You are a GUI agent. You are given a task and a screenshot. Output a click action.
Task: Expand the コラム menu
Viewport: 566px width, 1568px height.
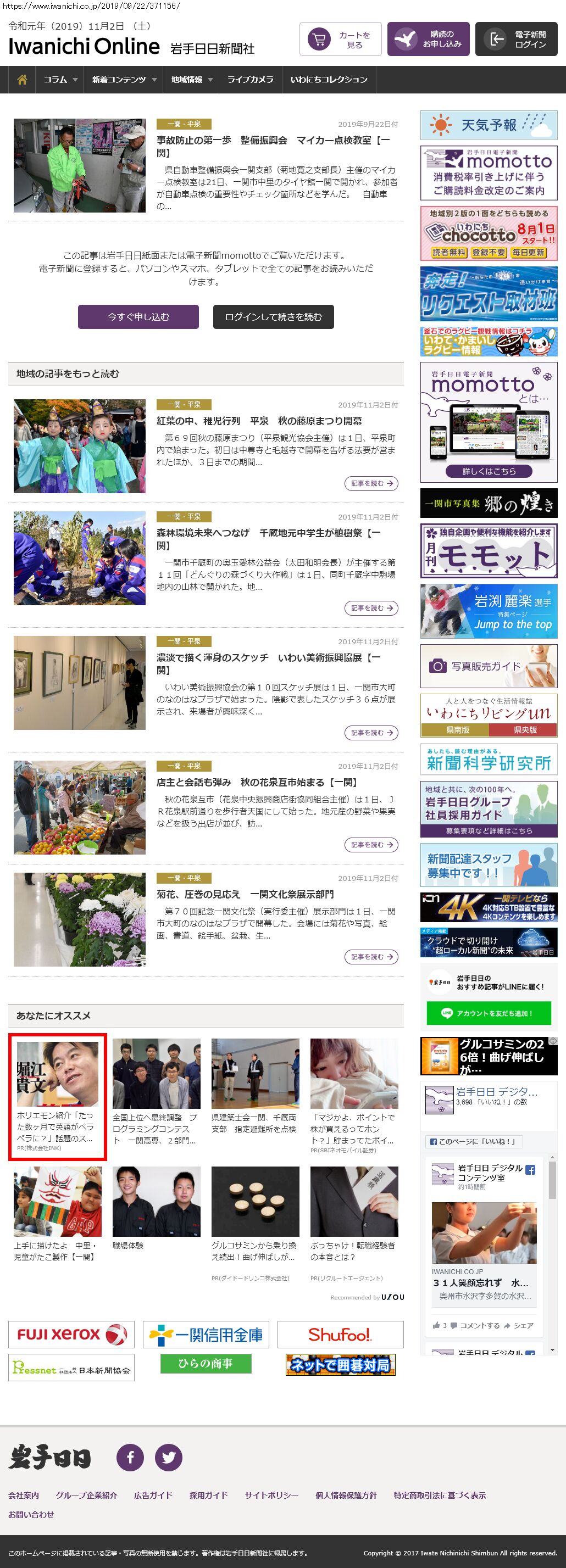tap(60, 80)
